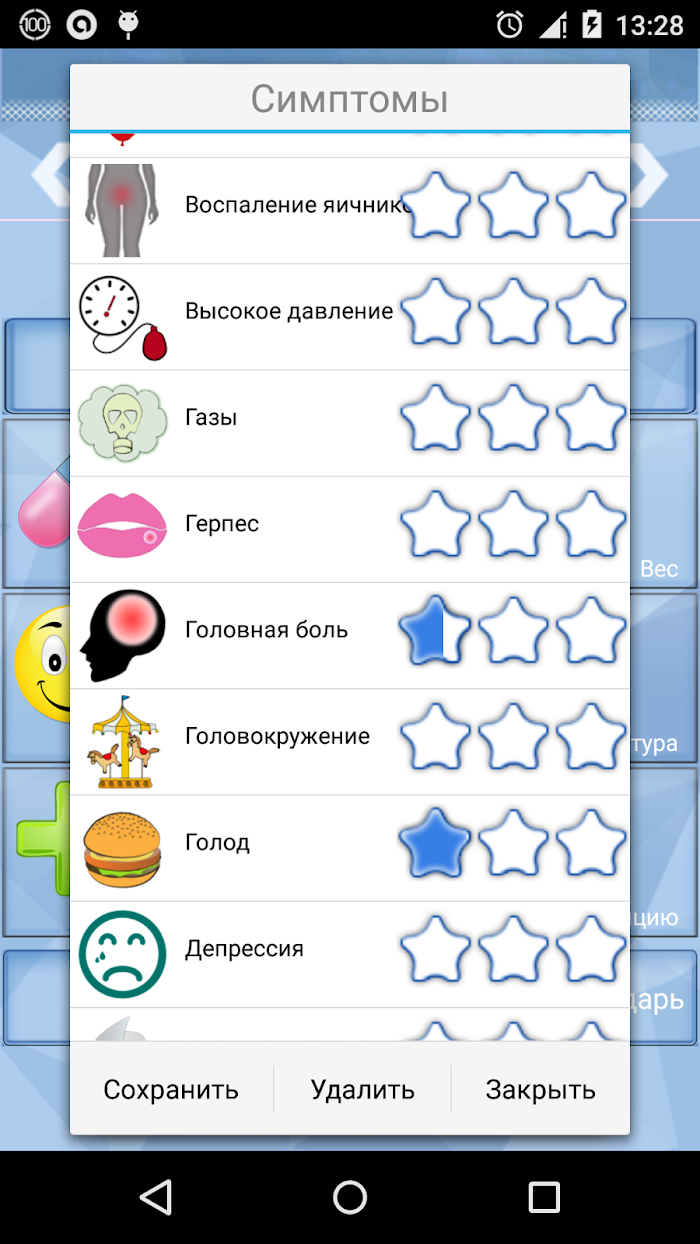
Task: Give Воспаление яичников the third star
Action: coord(590,206)
